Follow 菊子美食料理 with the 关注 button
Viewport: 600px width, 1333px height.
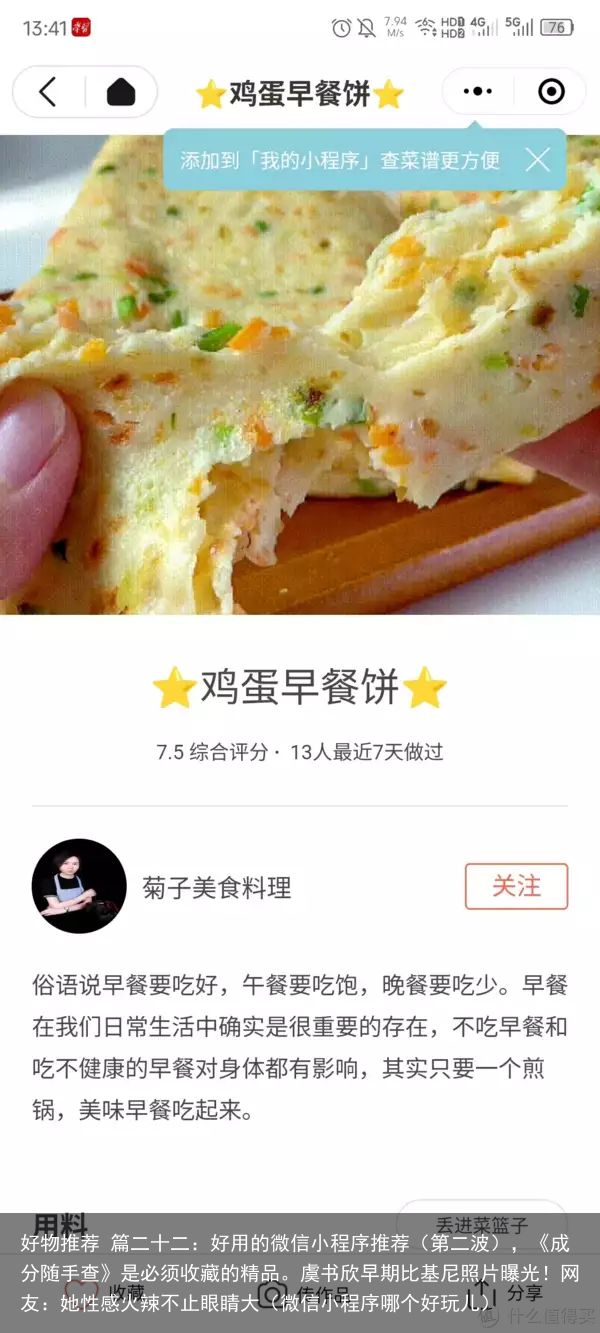[516, 886]
